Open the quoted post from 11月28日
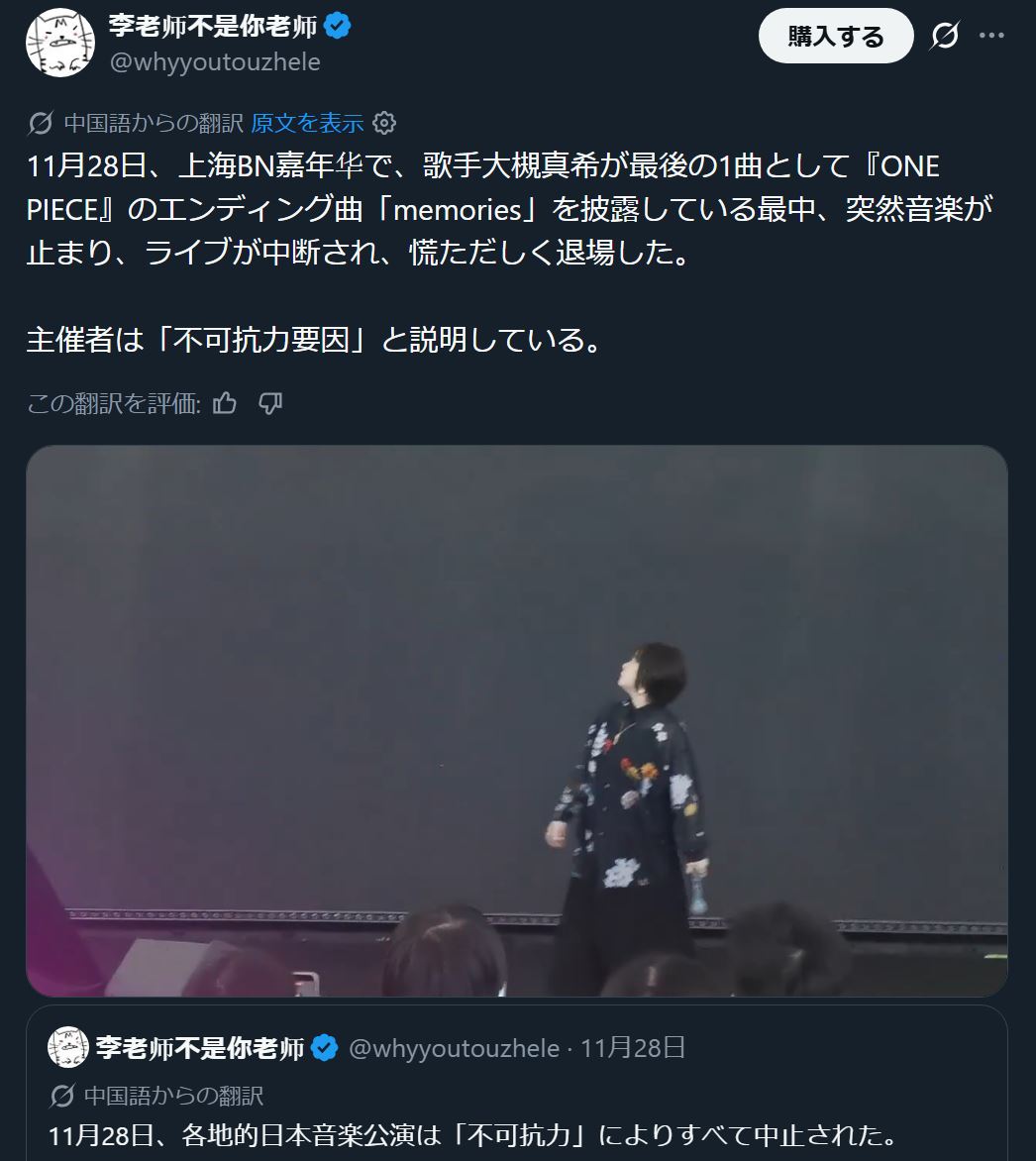 point(517,1084)
